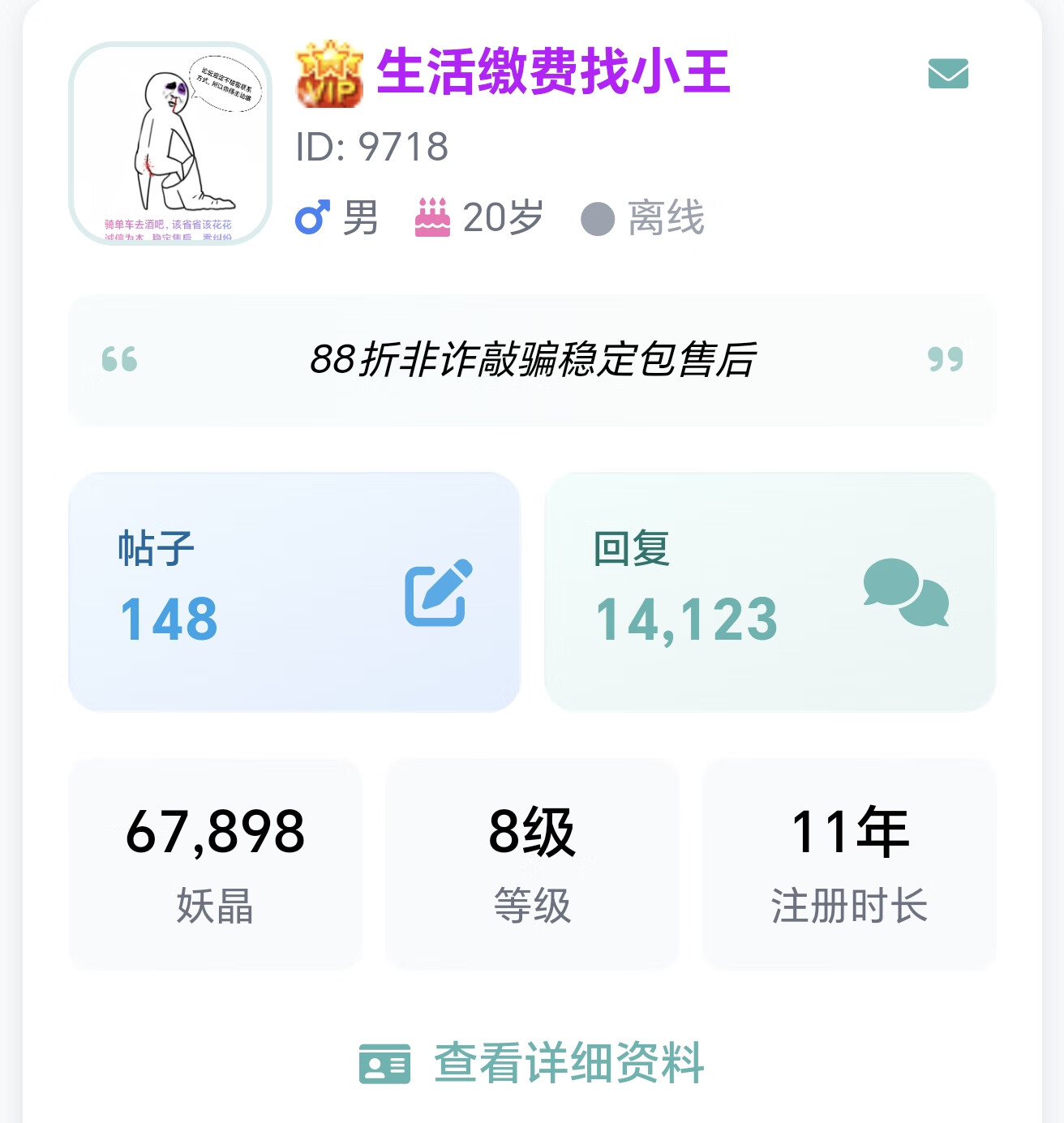Open the 帖子 148 posts card
This screenshot has width=1064, height=1123.
[294, 592]
